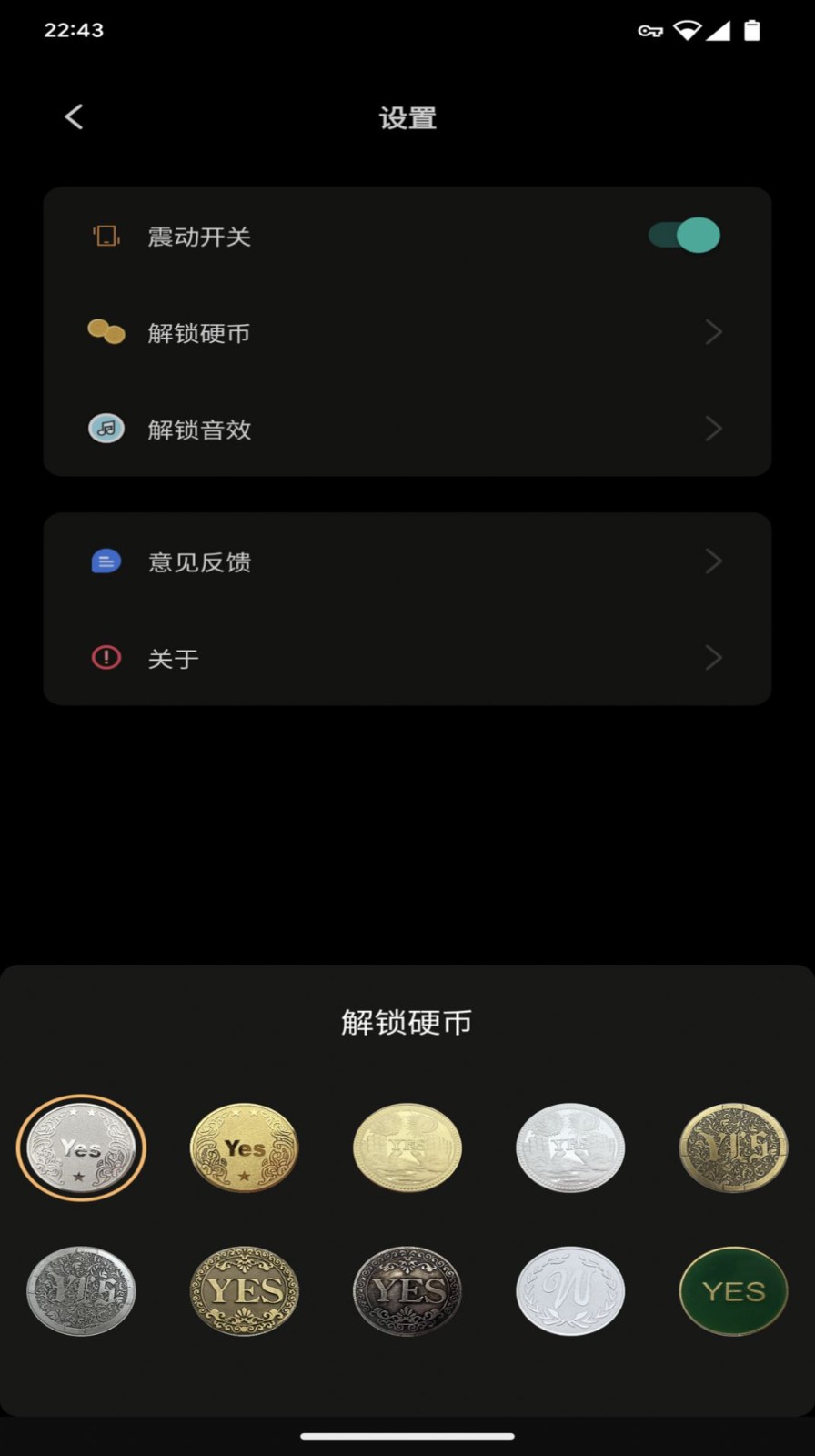
Task: Open the 解锁音效 row via its chevron
Action: [x=714, y=429]
